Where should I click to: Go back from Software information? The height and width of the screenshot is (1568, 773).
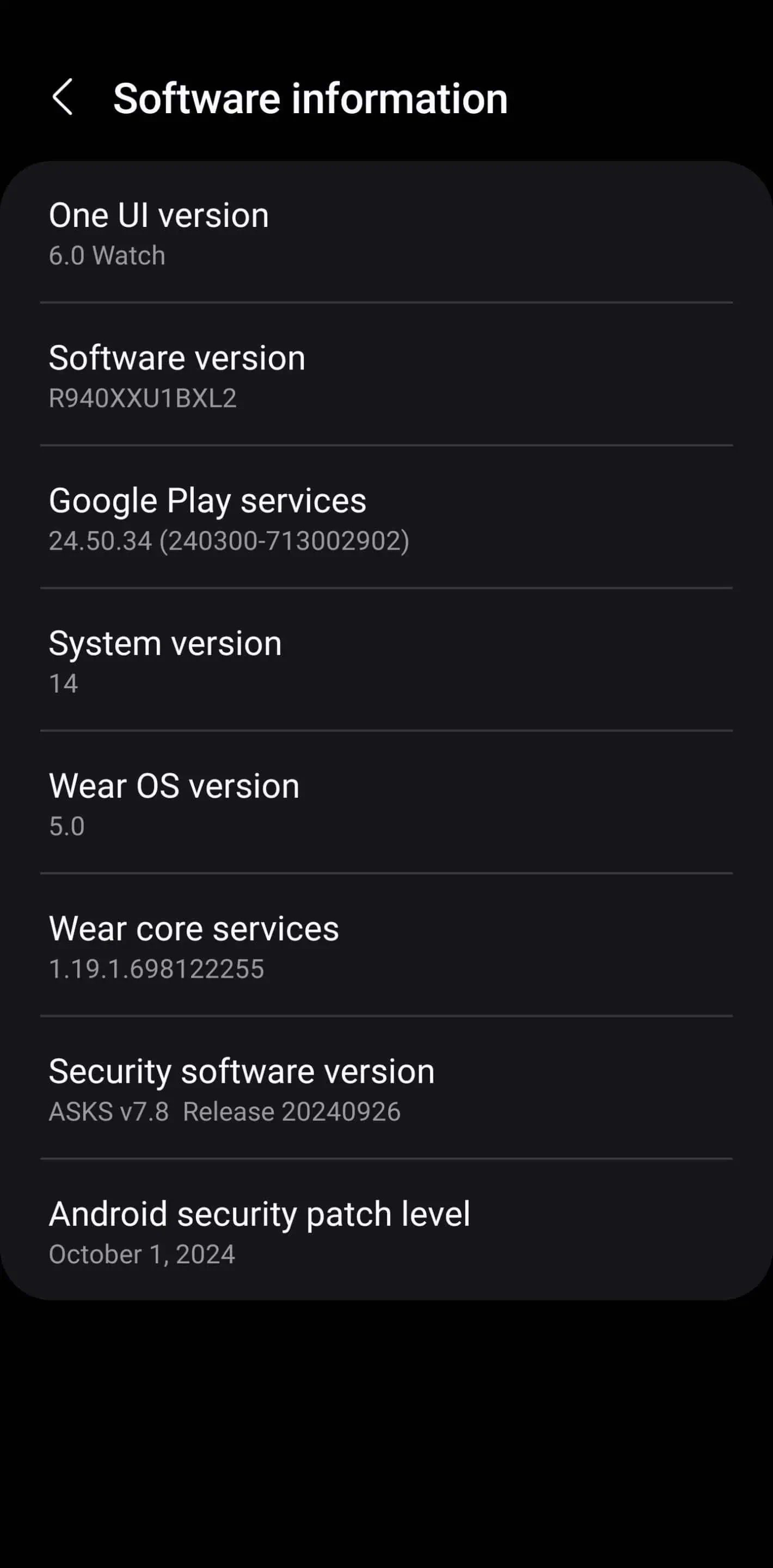click(63, 97)
